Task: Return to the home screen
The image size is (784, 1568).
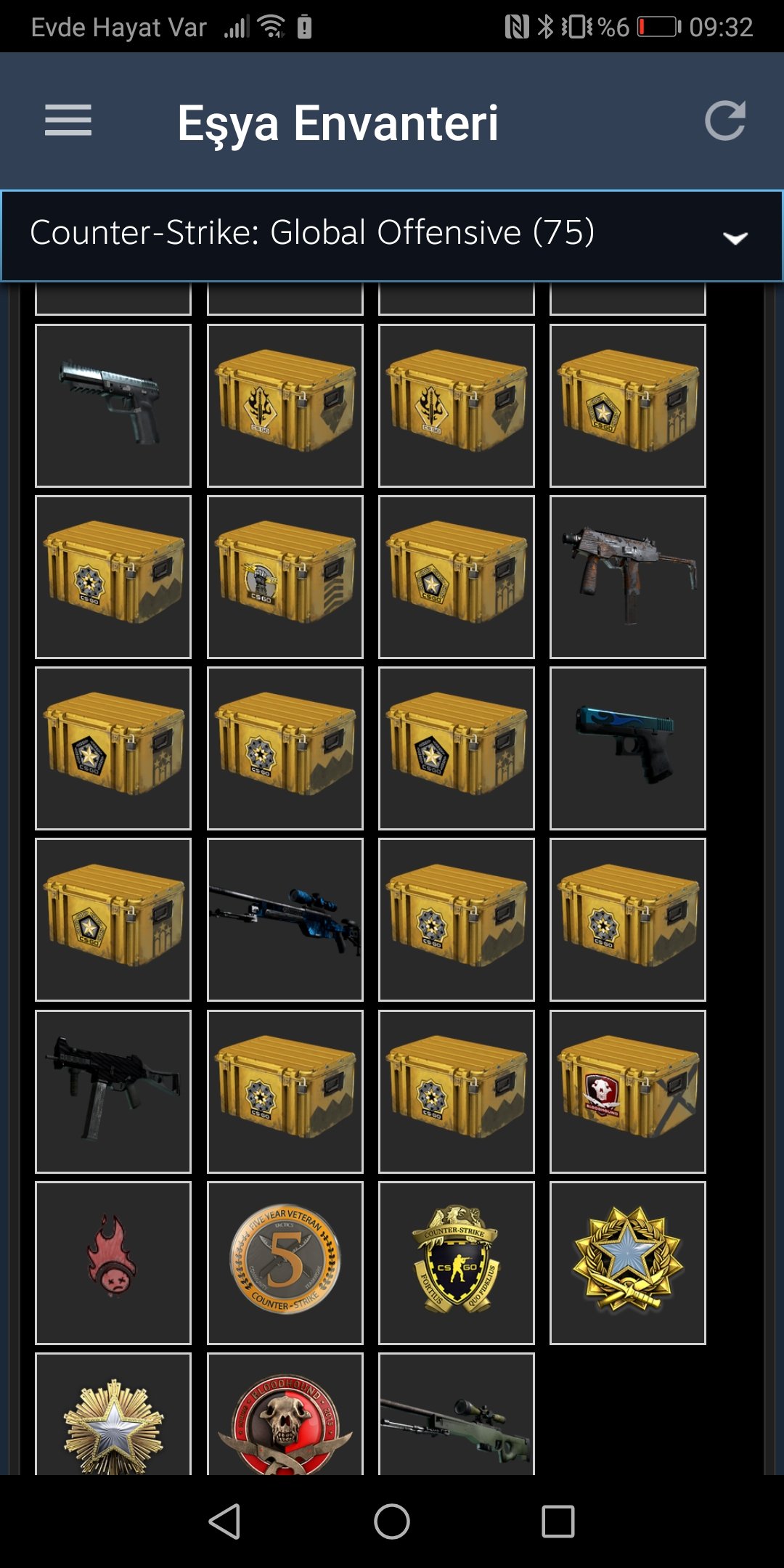Action: pyautogui.click(x=392, y=1521)
